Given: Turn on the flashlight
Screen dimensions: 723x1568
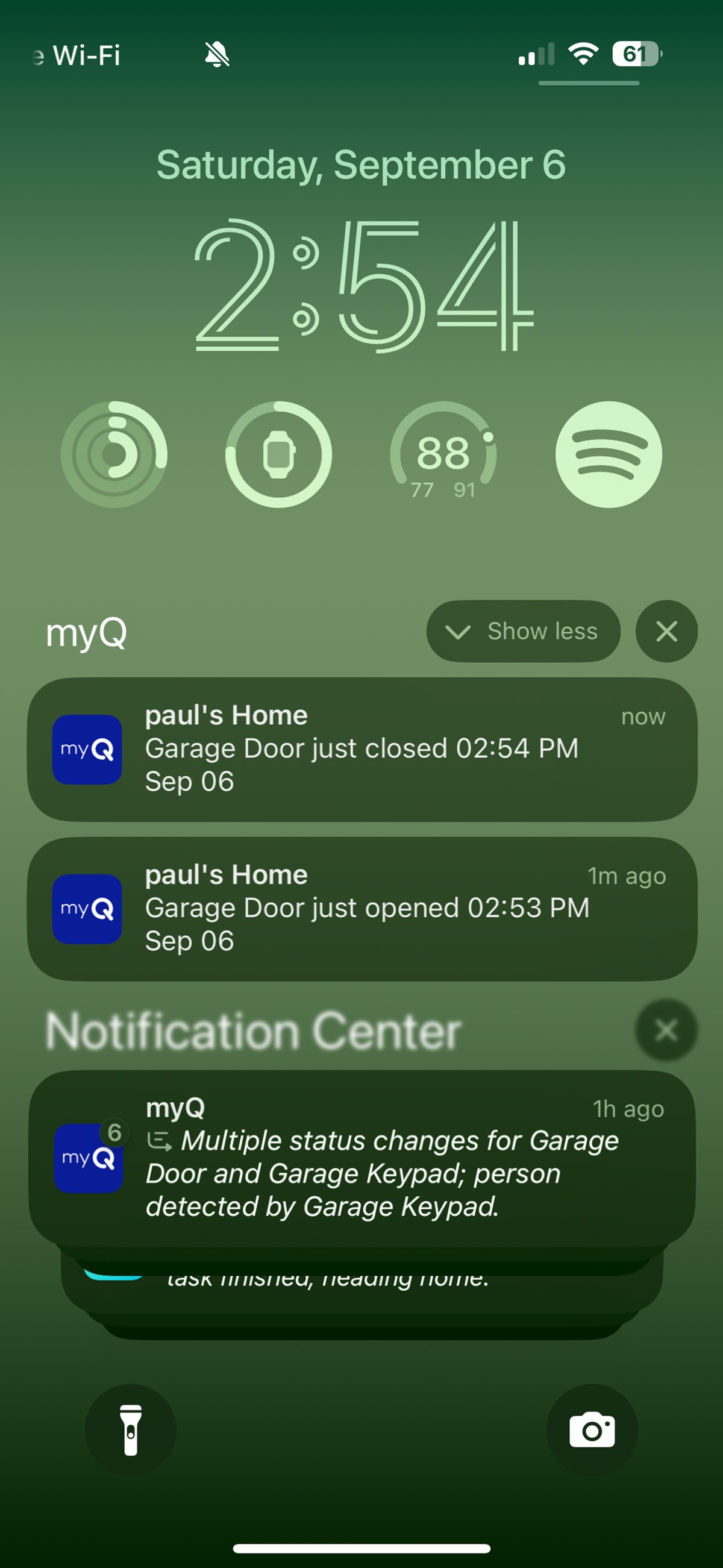Looking at the screenshot, I should (131, 1430).
